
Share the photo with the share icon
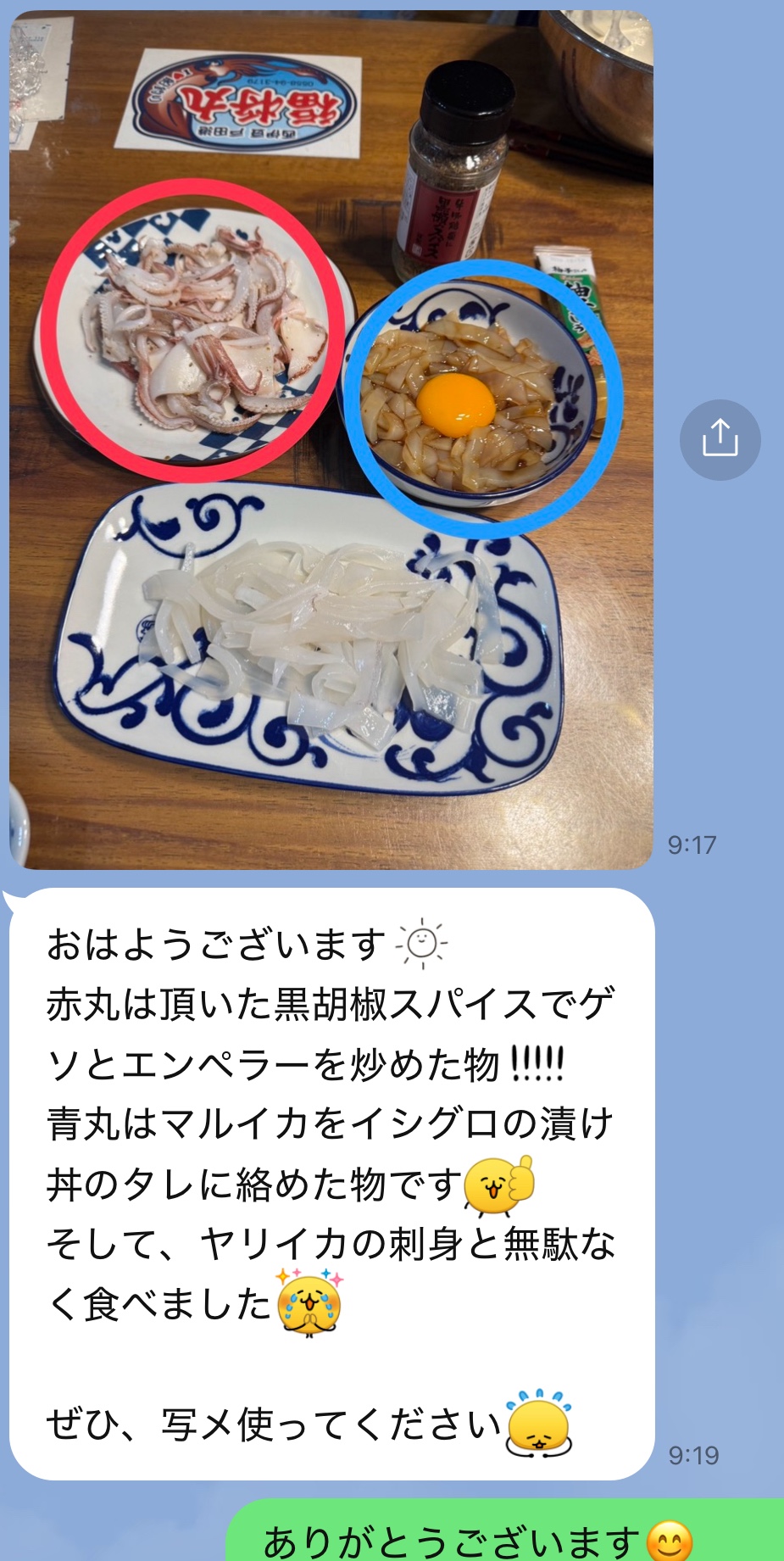click(x=720, y=439)
